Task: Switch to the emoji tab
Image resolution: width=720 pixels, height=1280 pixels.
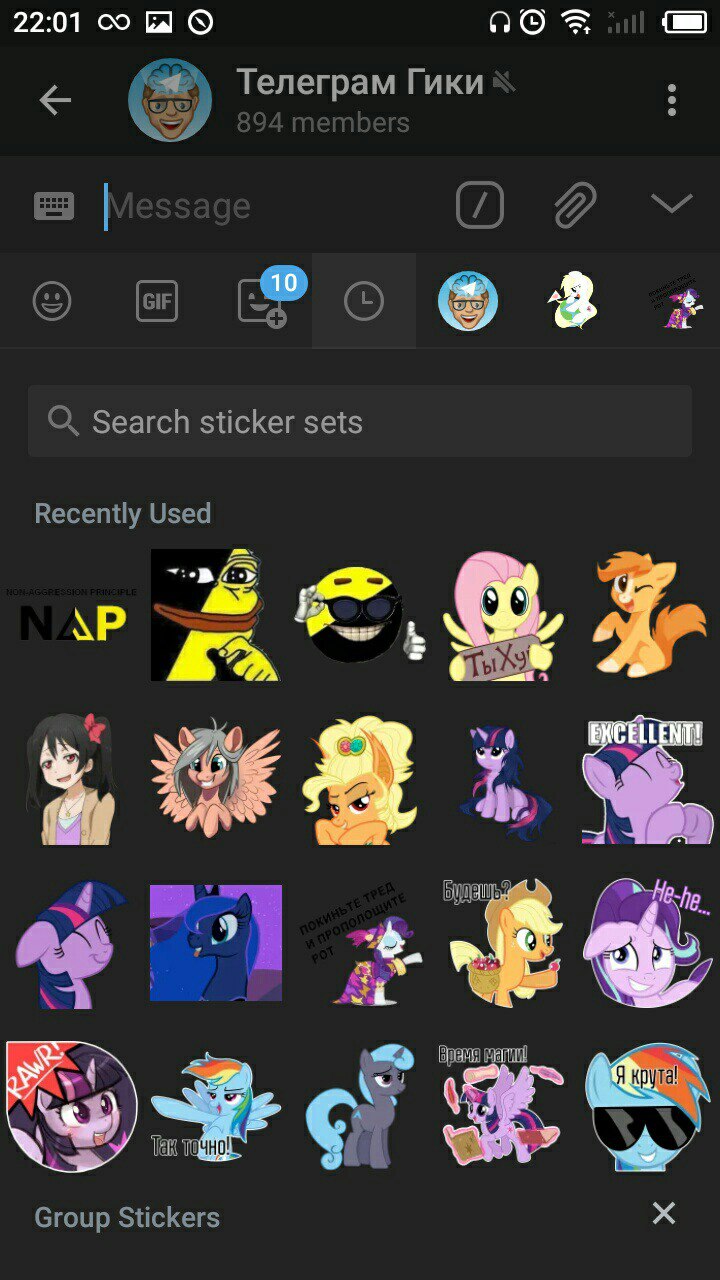Action: [x=52, y=301]
